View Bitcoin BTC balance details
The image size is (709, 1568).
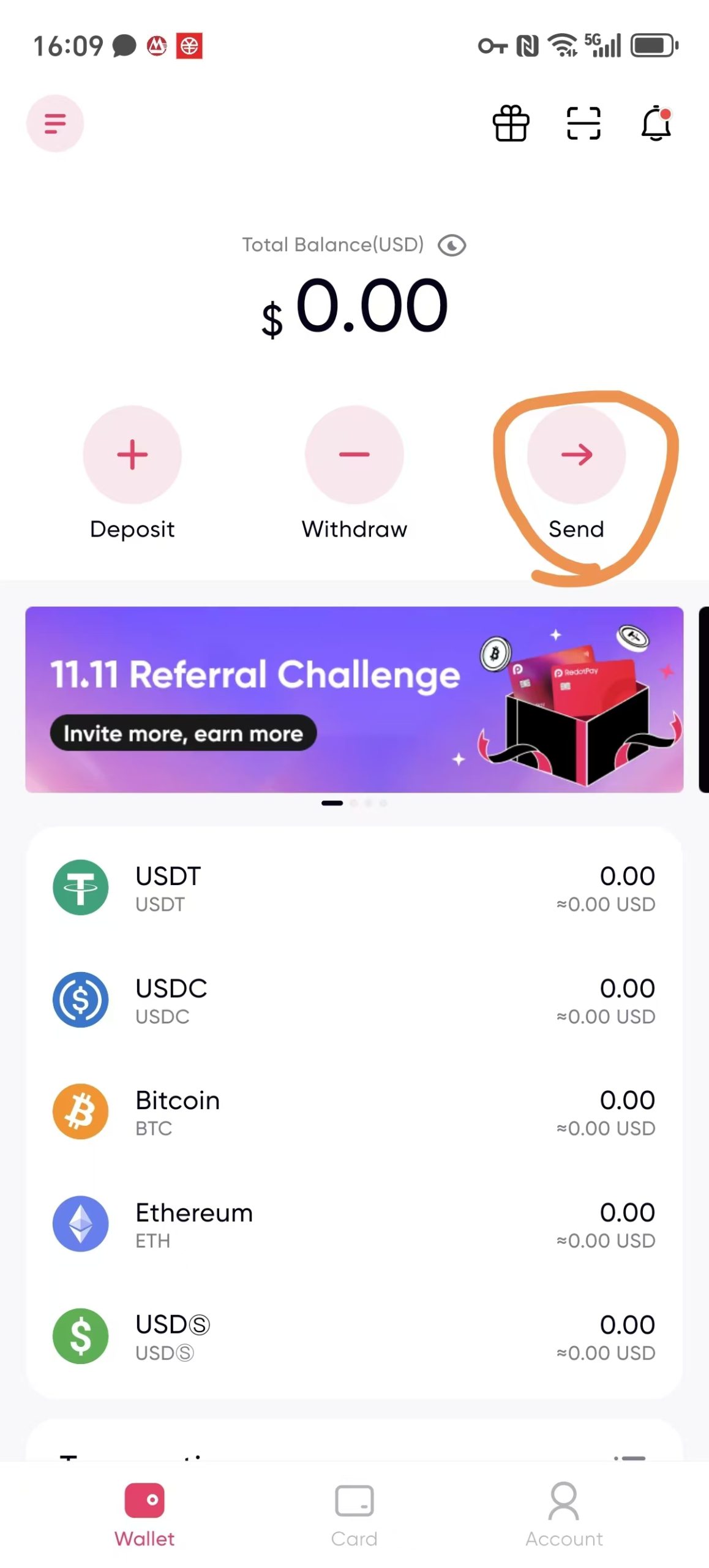(354, 1112)
